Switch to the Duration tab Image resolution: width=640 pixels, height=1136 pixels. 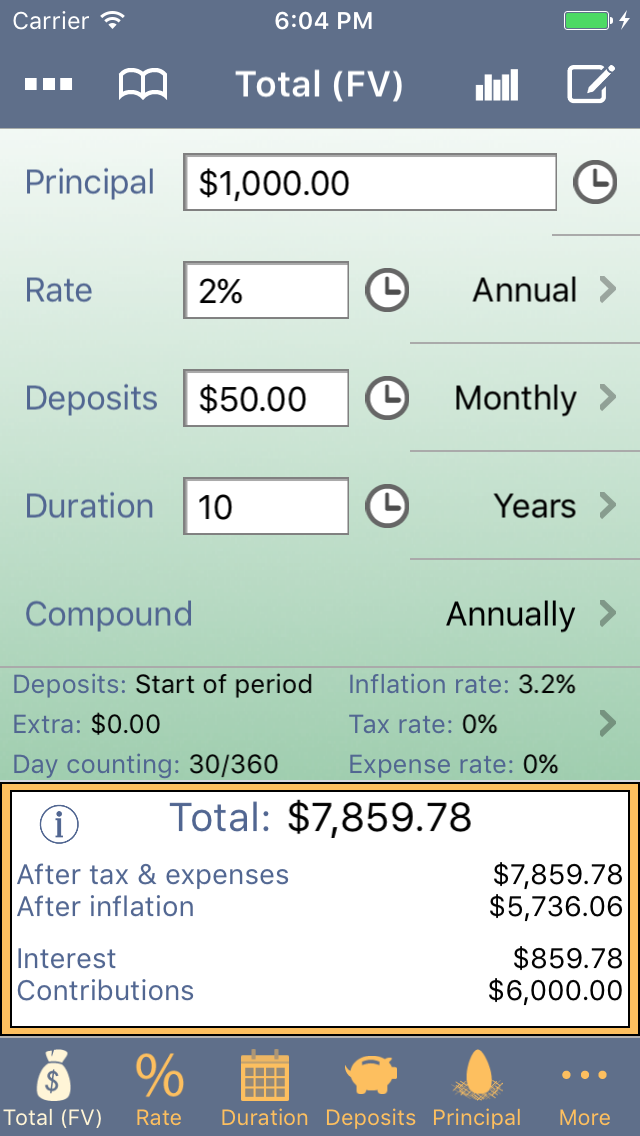[265, 1088]
